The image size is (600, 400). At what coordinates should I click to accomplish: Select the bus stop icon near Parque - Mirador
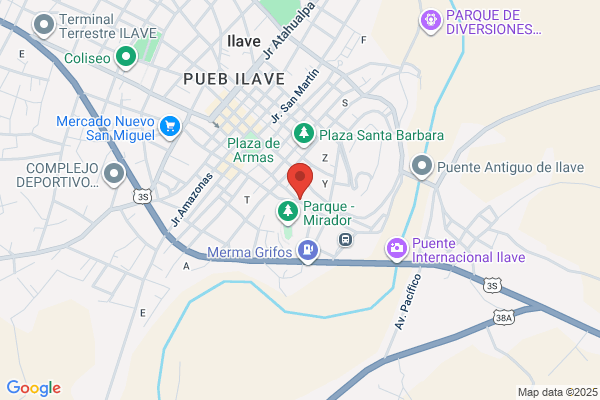pyautogui.click(x=346, y=240)
